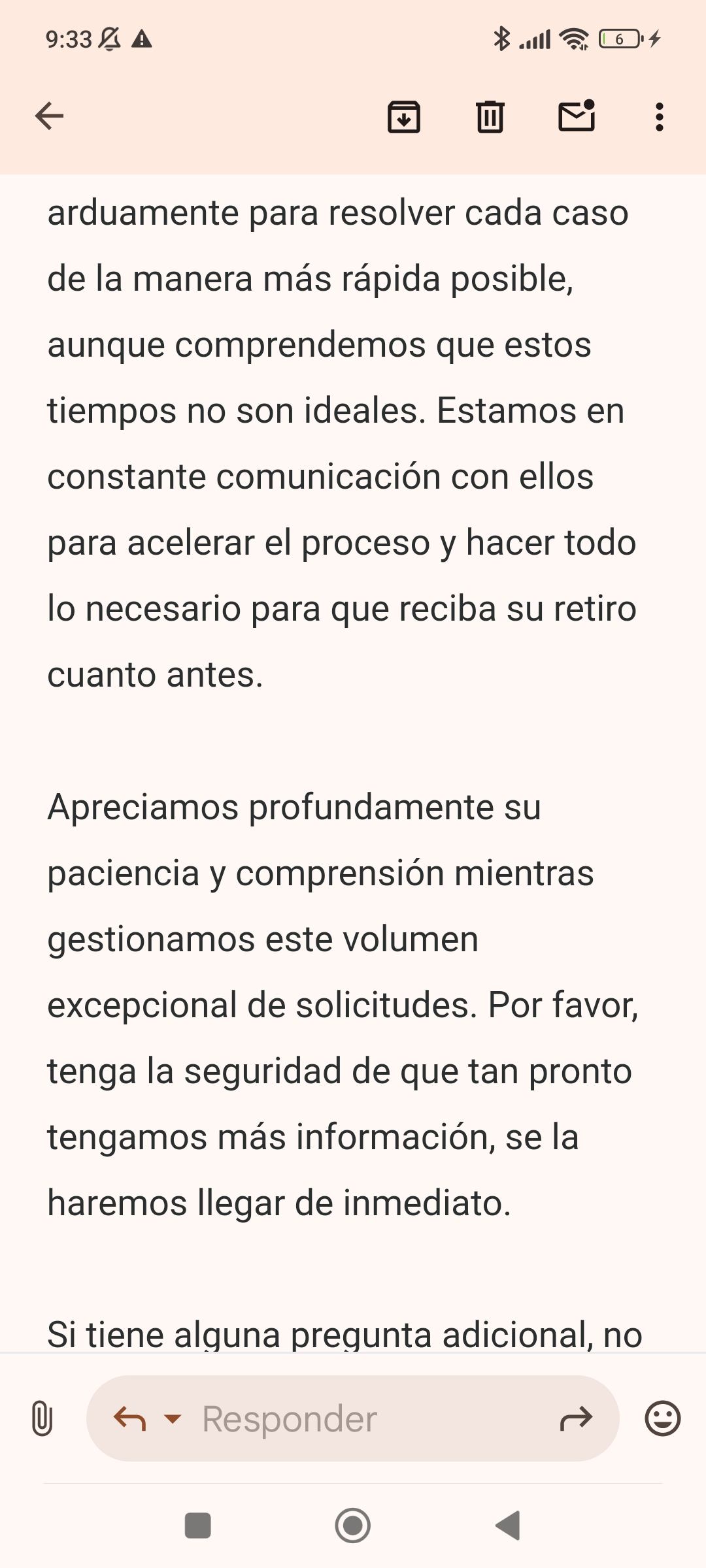Tap the system home button
The image size is (706, 1568).
[353, 1526]
